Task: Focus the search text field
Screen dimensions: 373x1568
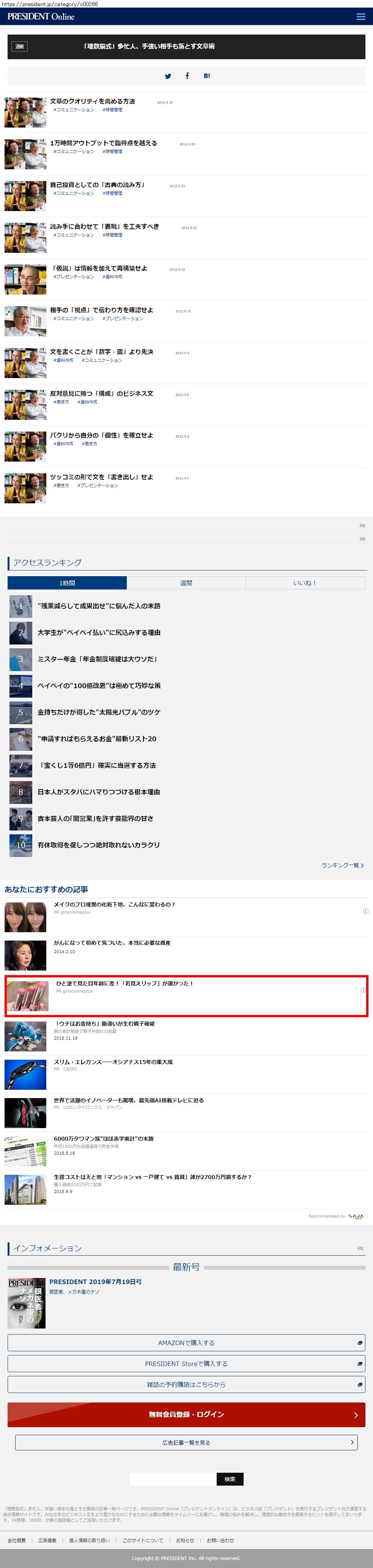Action: tap(173, 1479)
